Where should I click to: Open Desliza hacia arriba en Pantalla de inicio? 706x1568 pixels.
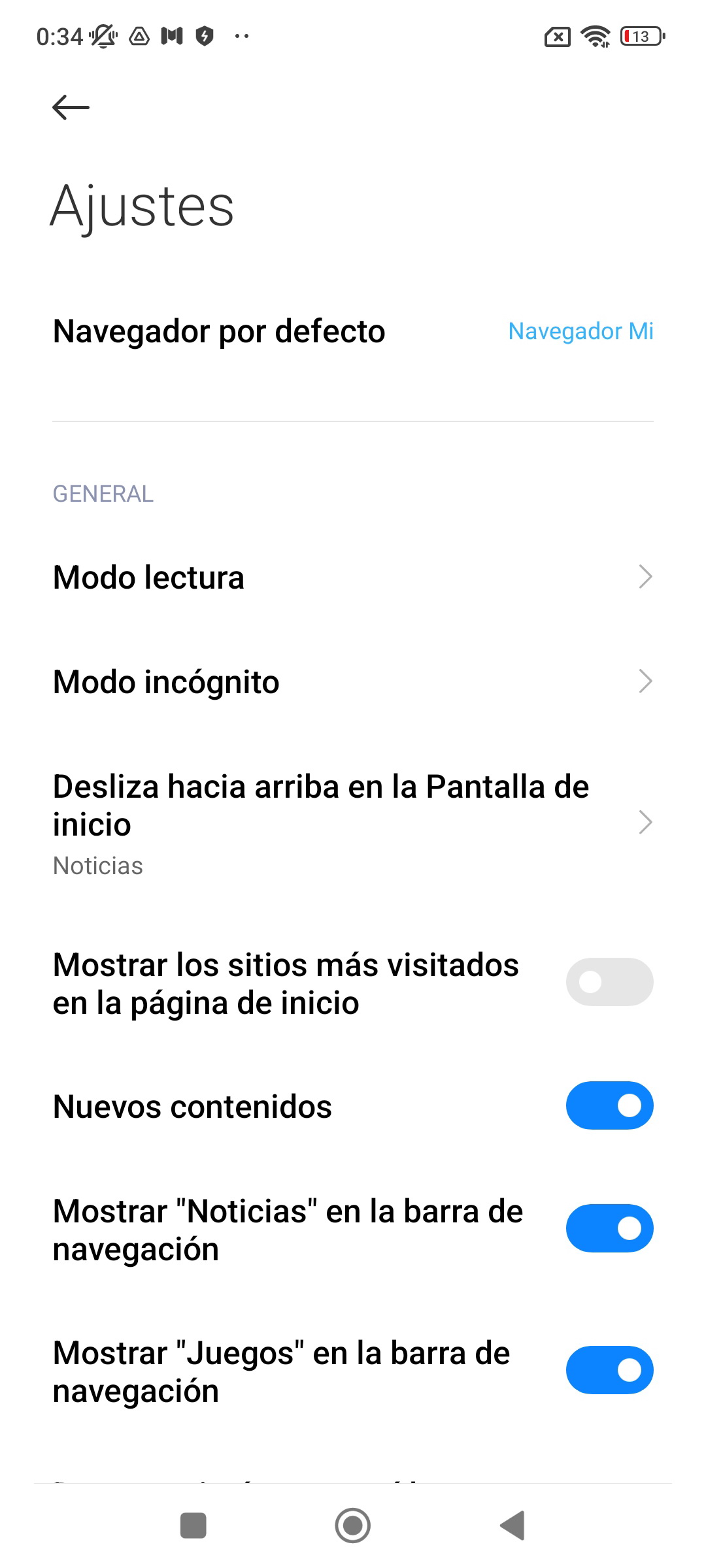353,823
